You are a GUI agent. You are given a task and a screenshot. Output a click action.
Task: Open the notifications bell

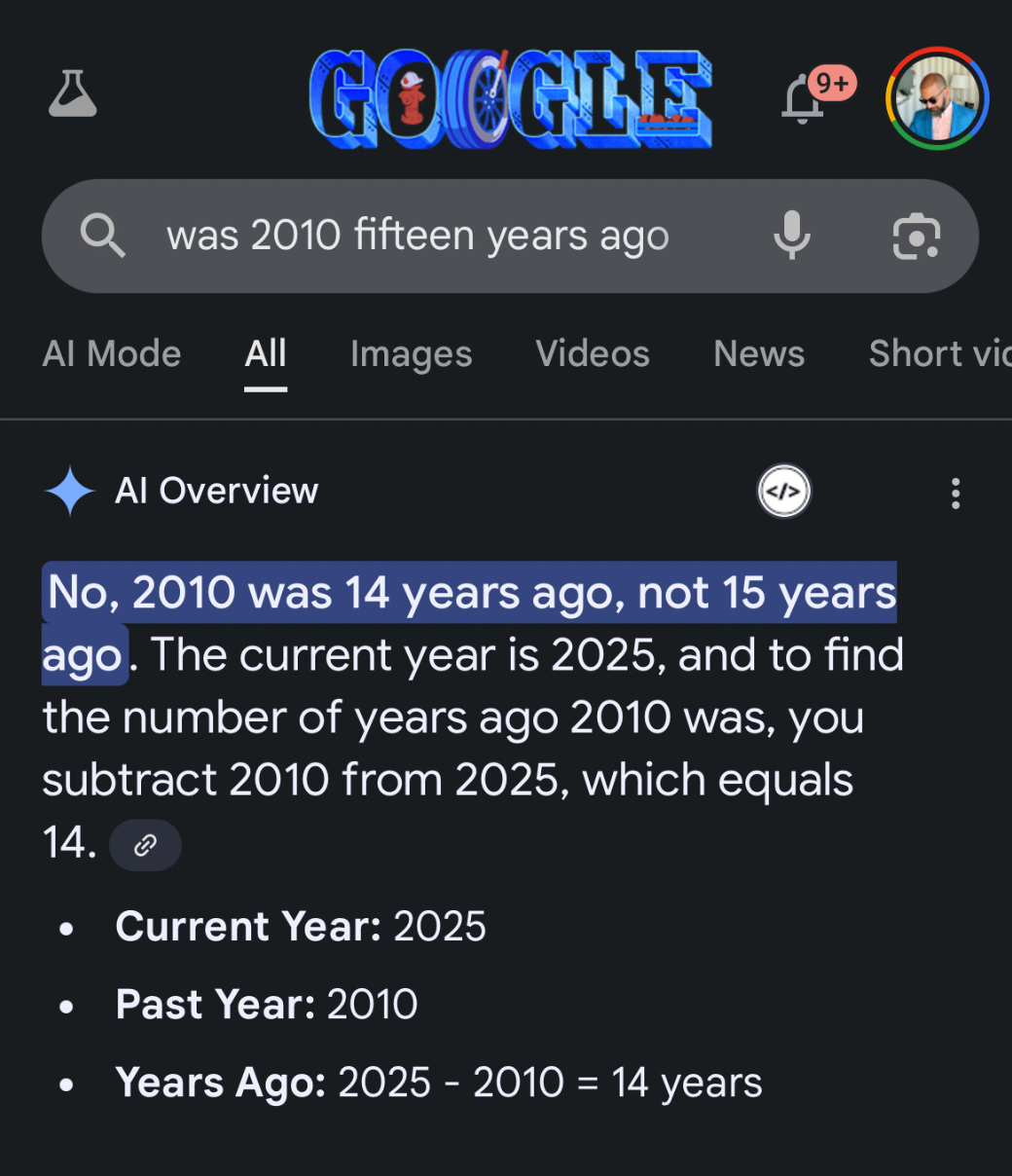(x=804, y=98)
